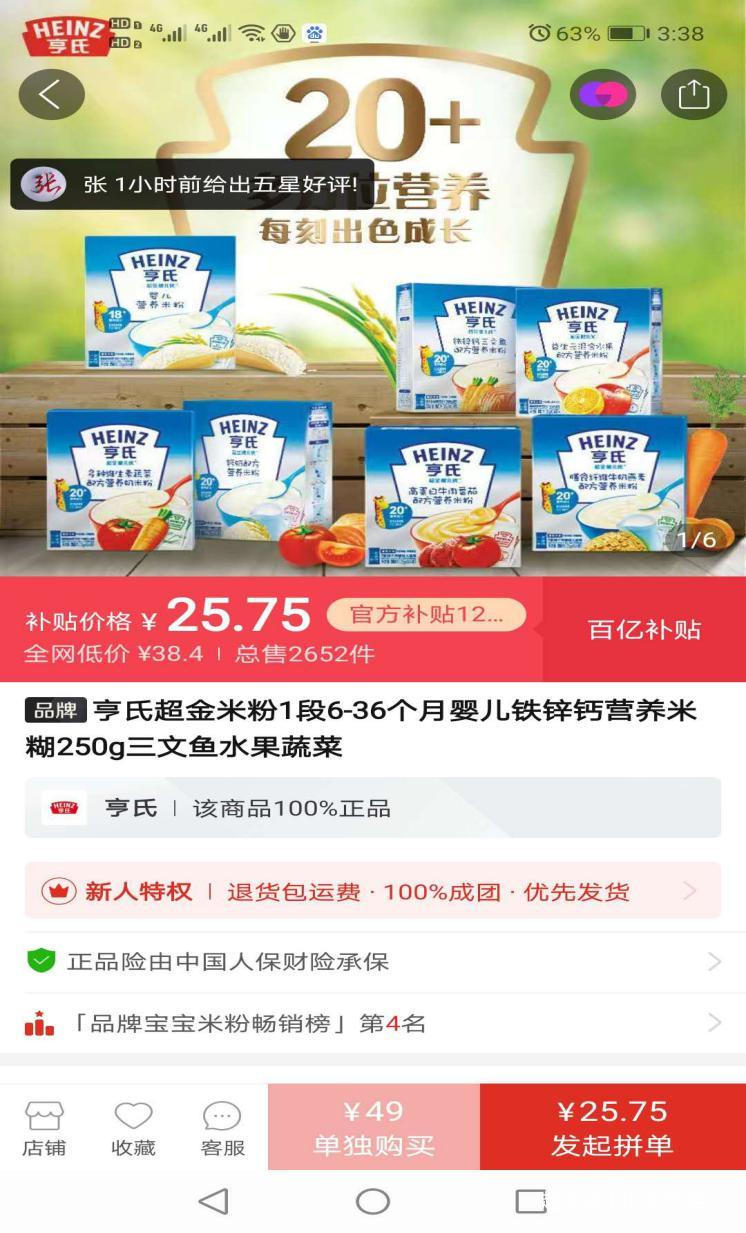View 新人特权 benefits details

tap(372, 891)
